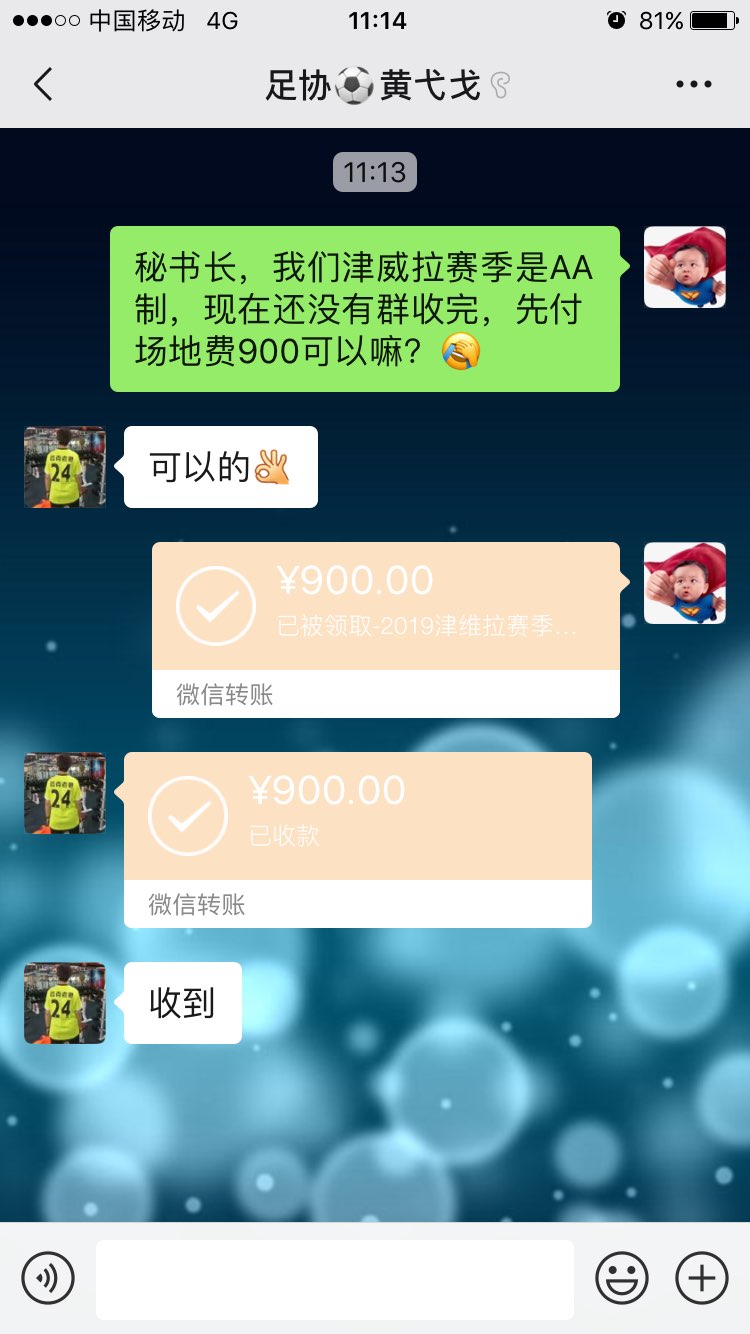Screen dimensions: 750x1334
Task: Go back to the chat list
Action: 43,85
